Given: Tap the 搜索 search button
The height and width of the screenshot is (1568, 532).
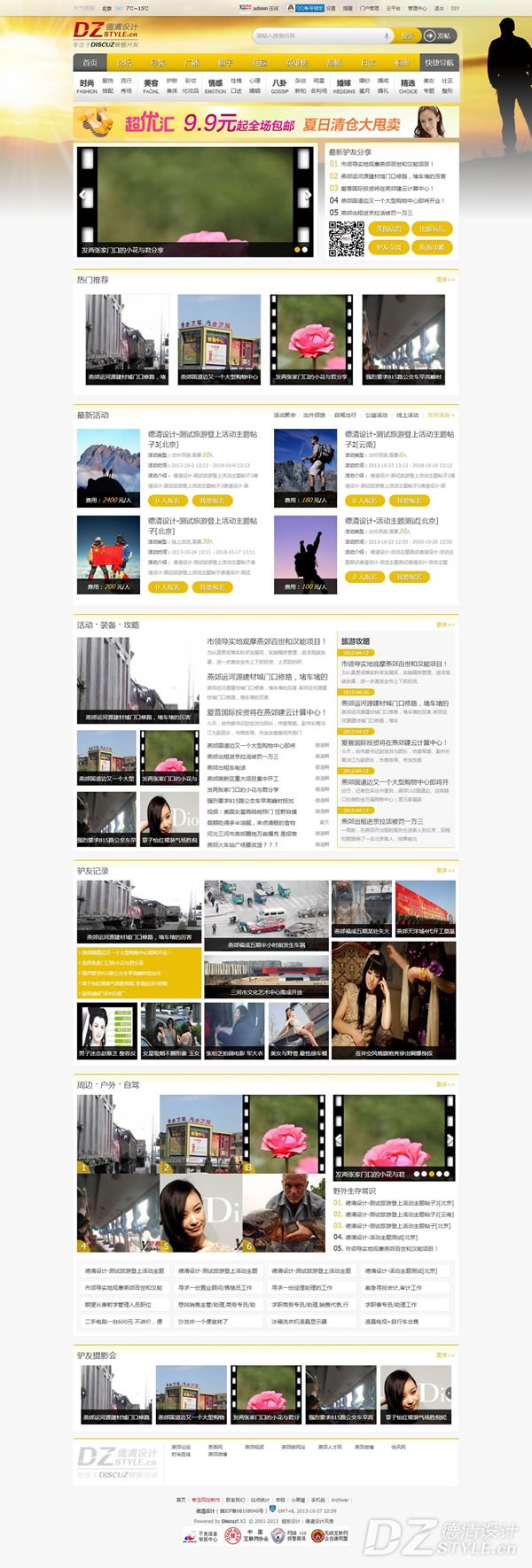Looking at the screenshot, I should [407, 36].
